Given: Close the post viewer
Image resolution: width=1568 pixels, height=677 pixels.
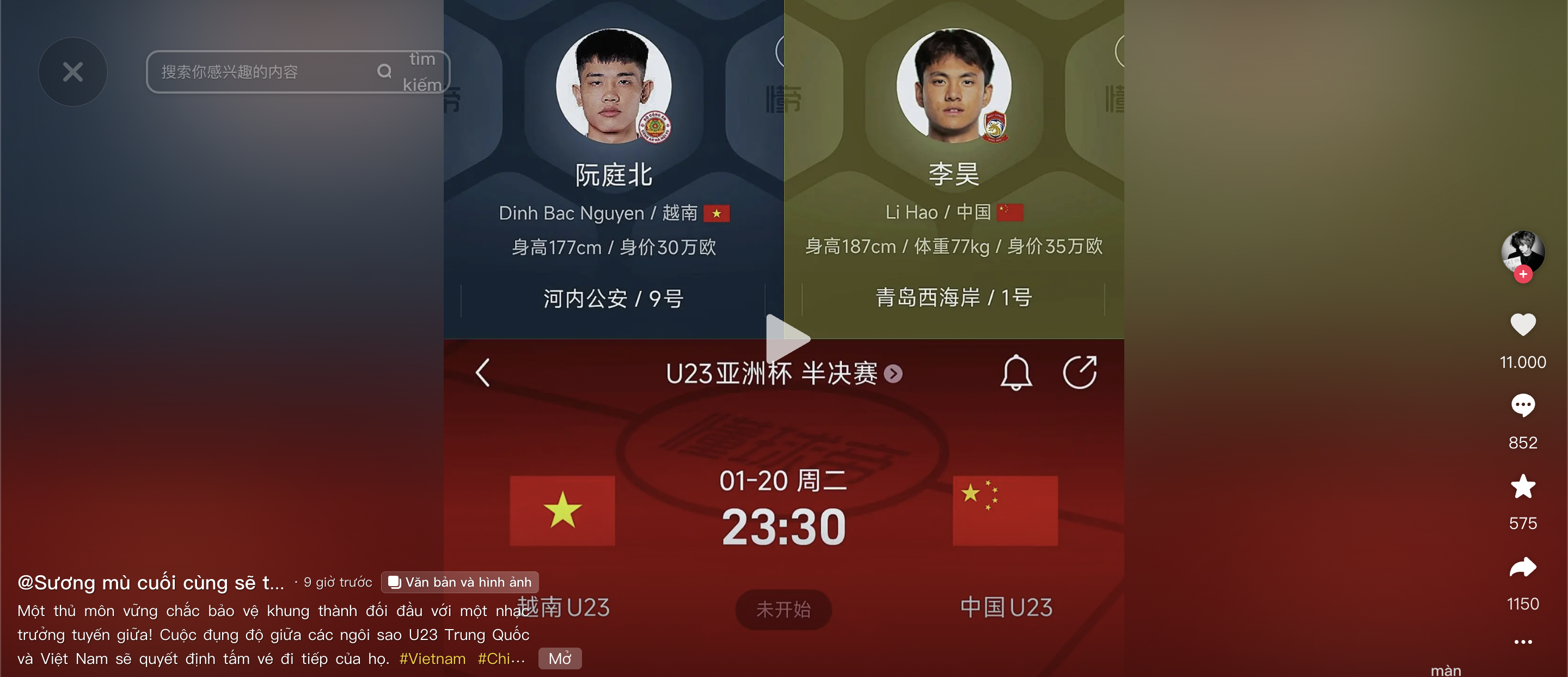Looking at the screenshot, I should [72, 72].
